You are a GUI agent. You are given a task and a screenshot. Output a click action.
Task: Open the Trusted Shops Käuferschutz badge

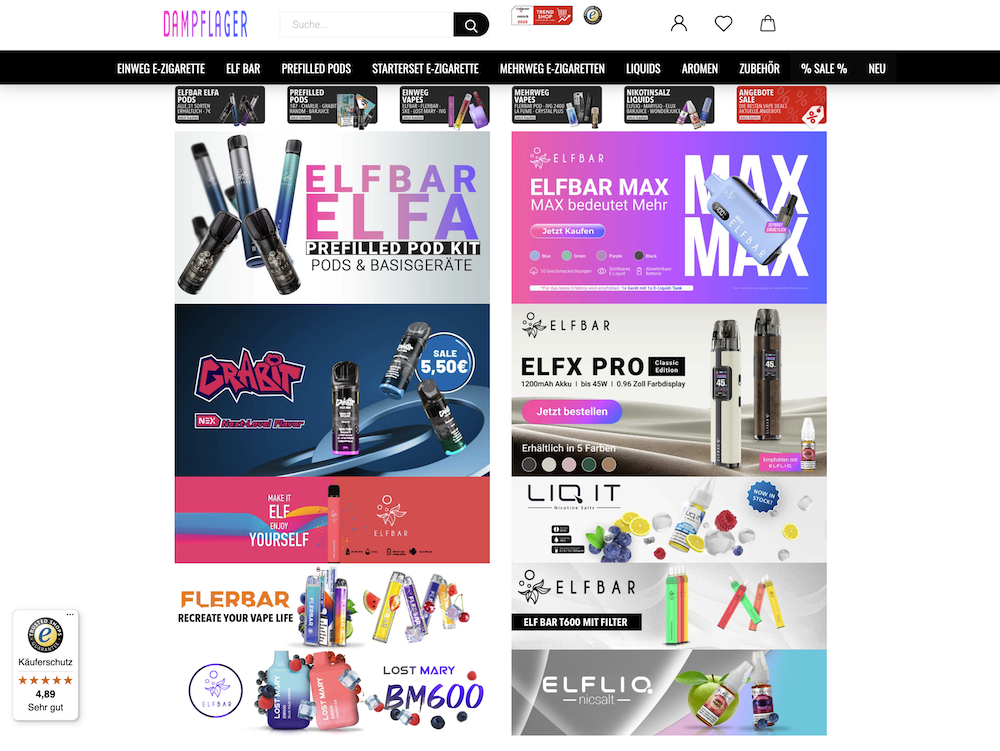[45, 664]
